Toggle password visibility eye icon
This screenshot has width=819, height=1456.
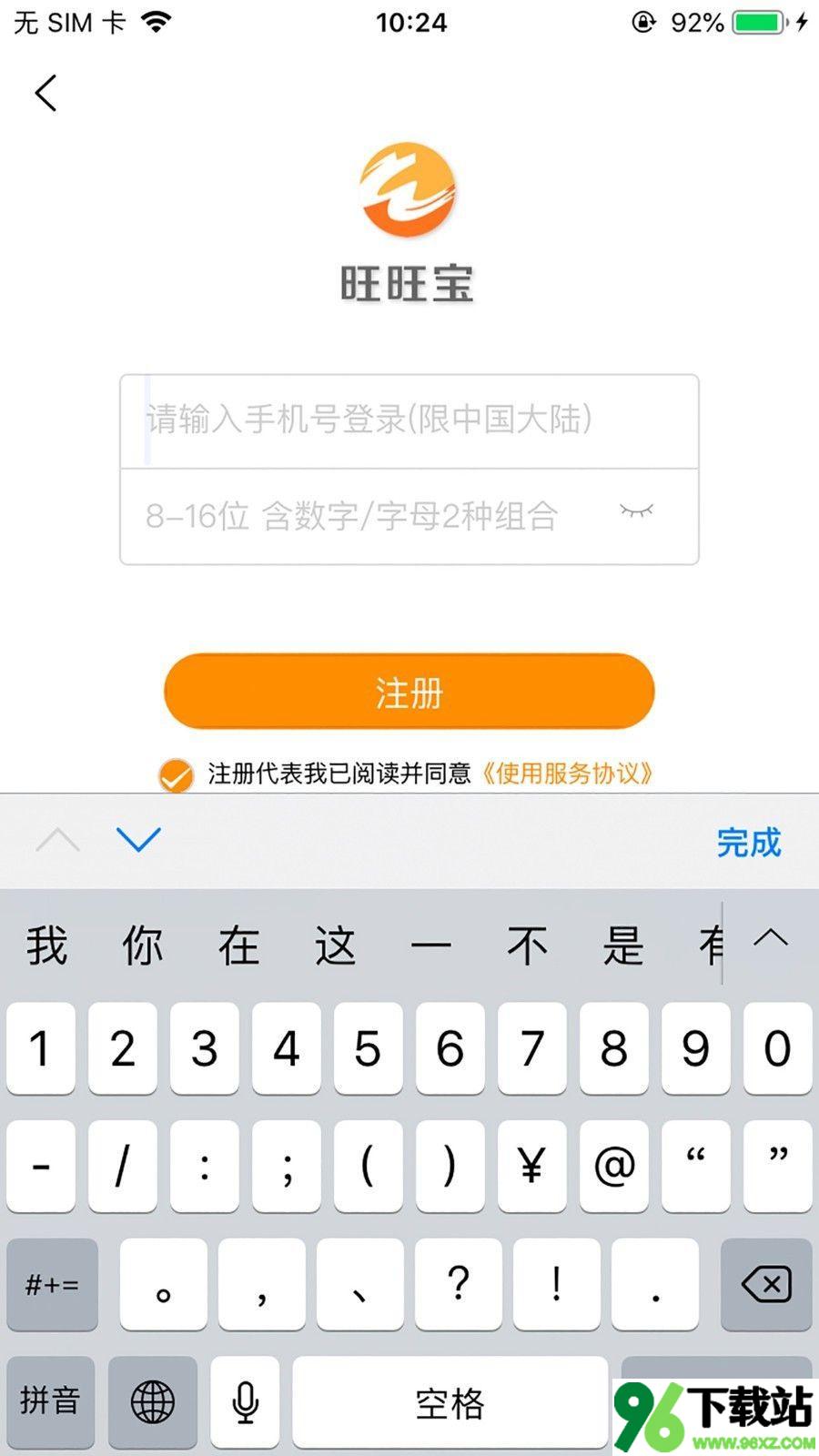tap(636, 511)
